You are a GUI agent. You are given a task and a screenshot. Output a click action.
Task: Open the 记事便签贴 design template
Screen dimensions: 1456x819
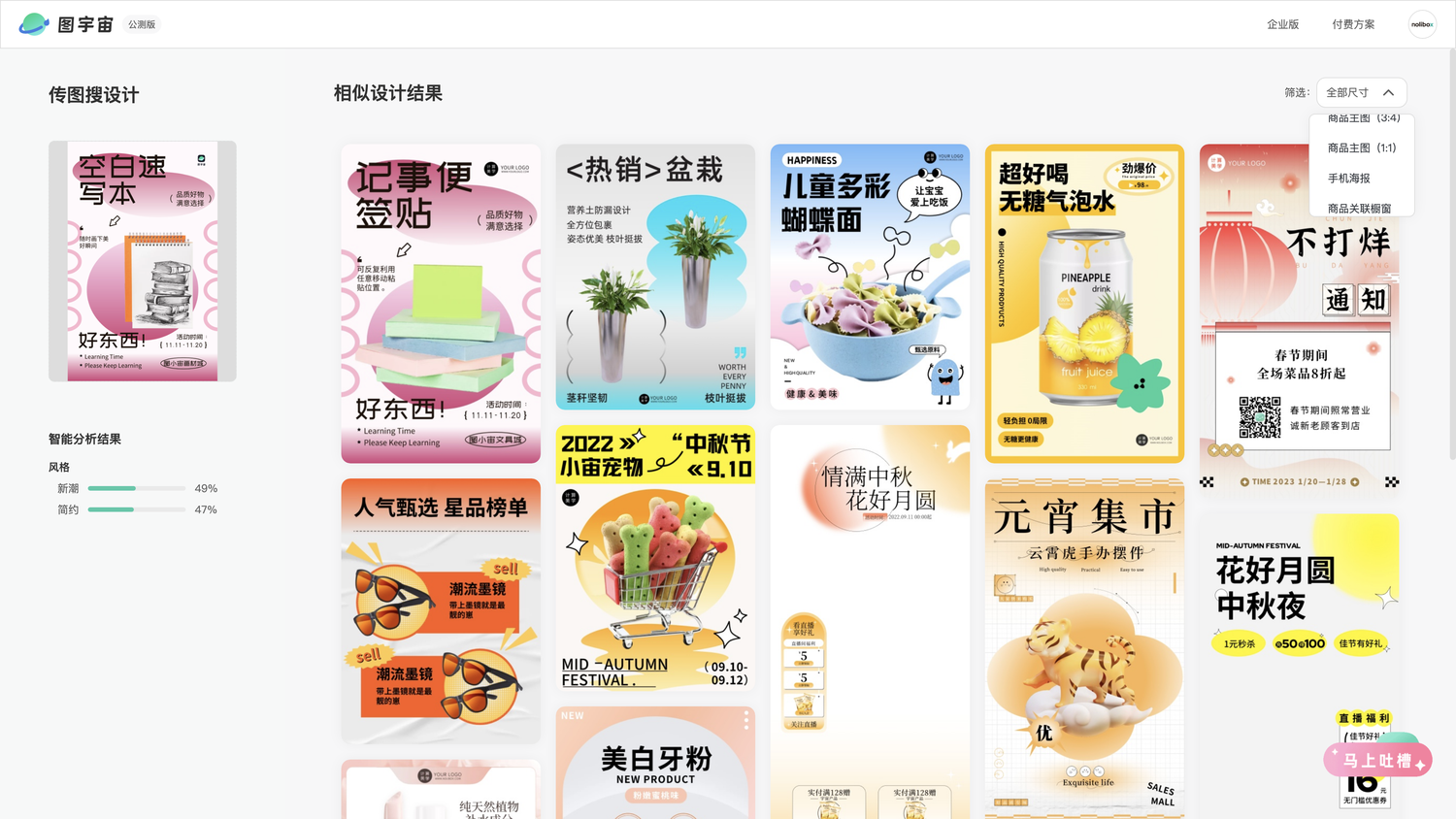(x=441, y=303)
